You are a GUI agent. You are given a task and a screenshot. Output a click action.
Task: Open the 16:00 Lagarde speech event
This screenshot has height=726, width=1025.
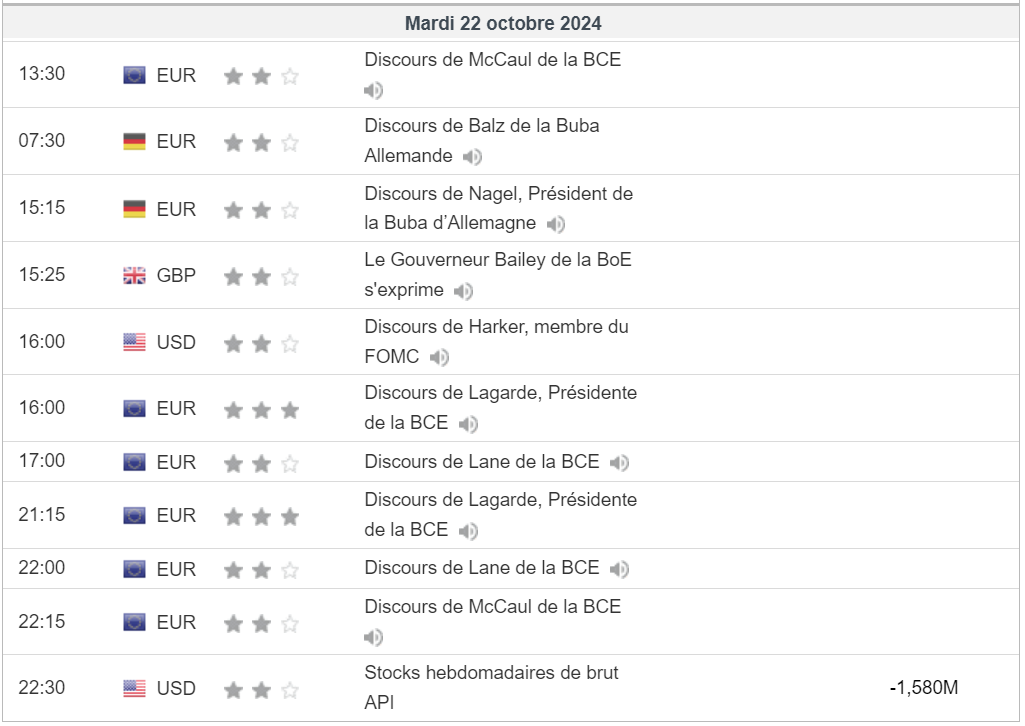point(500,393)
